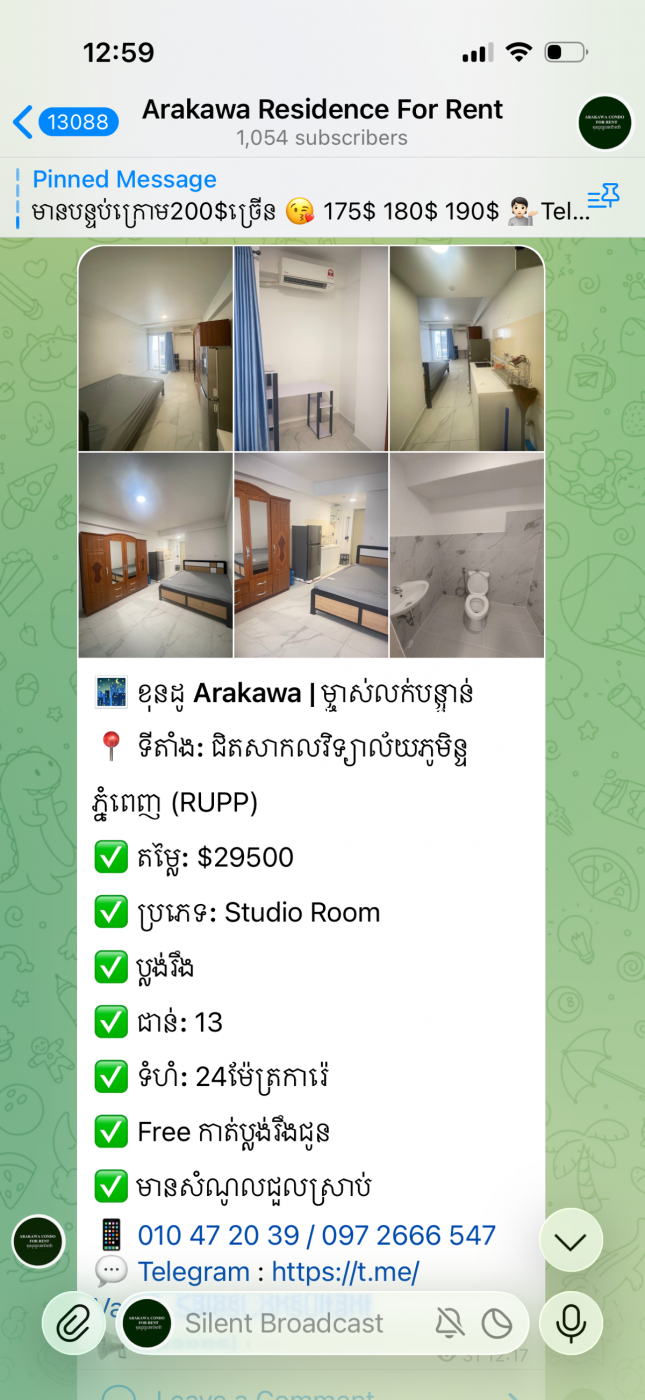
Task: Record a voice message
Action: tap(571, 1324)
